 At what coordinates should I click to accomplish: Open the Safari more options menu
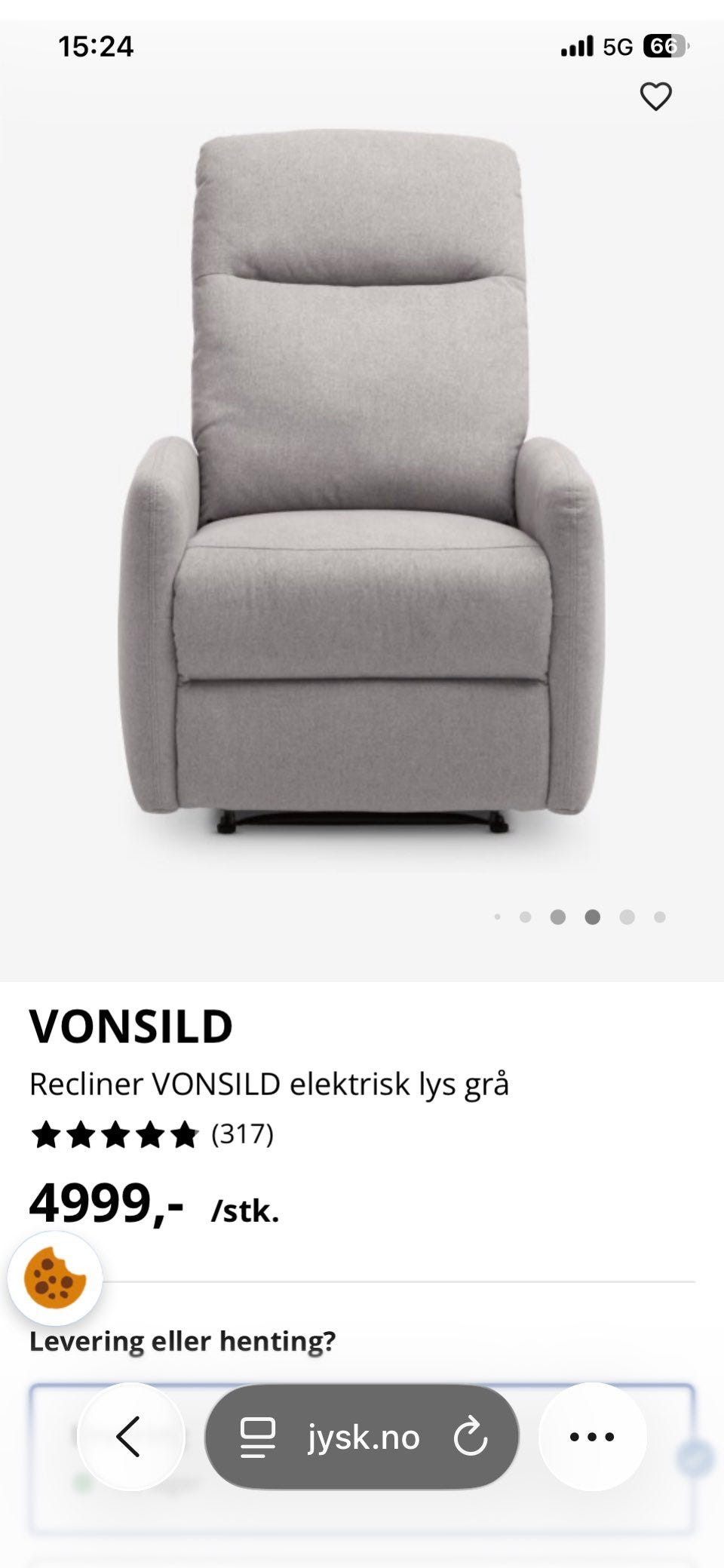(593, 1437)
